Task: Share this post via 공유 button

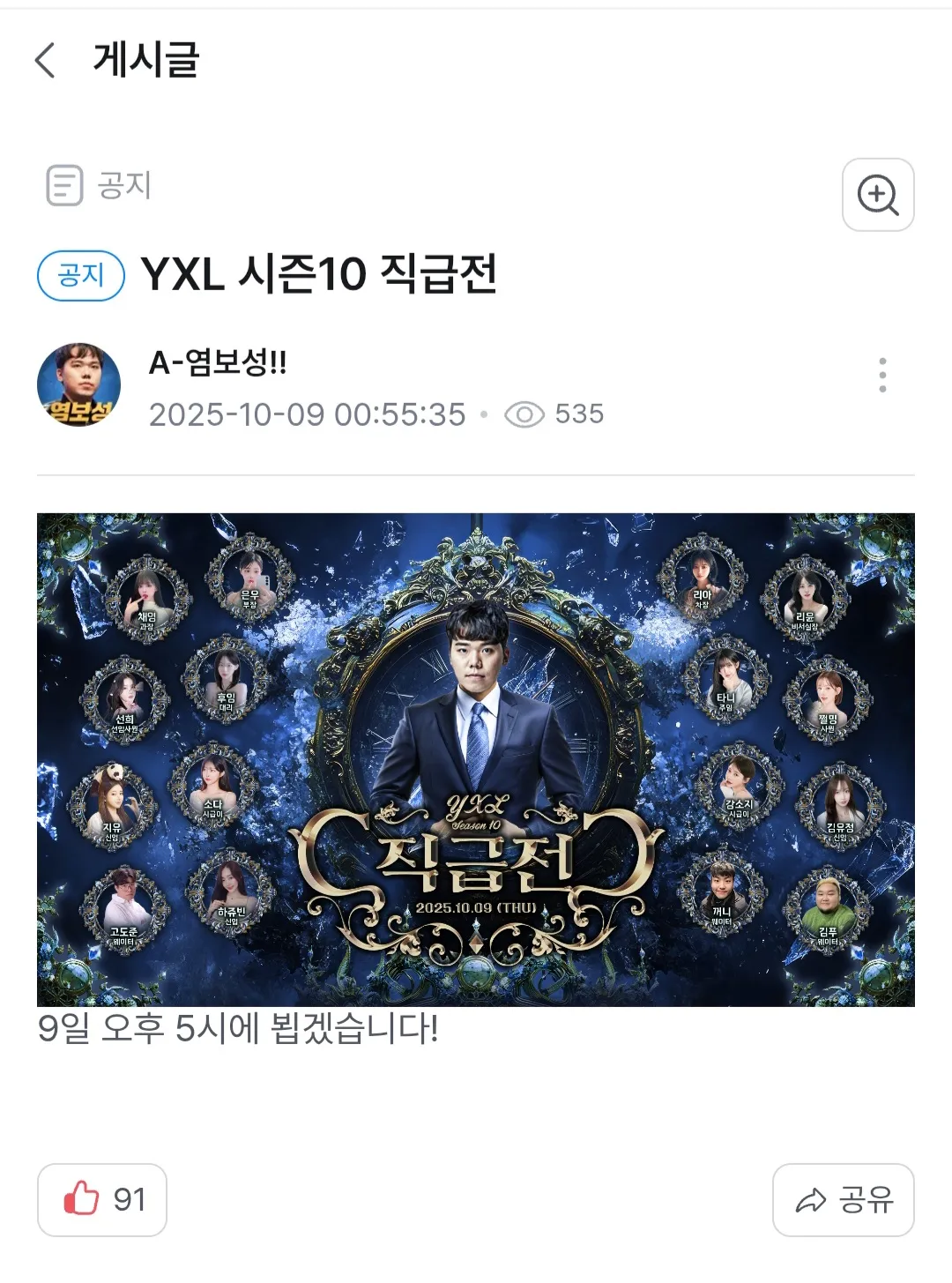Action: (843, 1199)
